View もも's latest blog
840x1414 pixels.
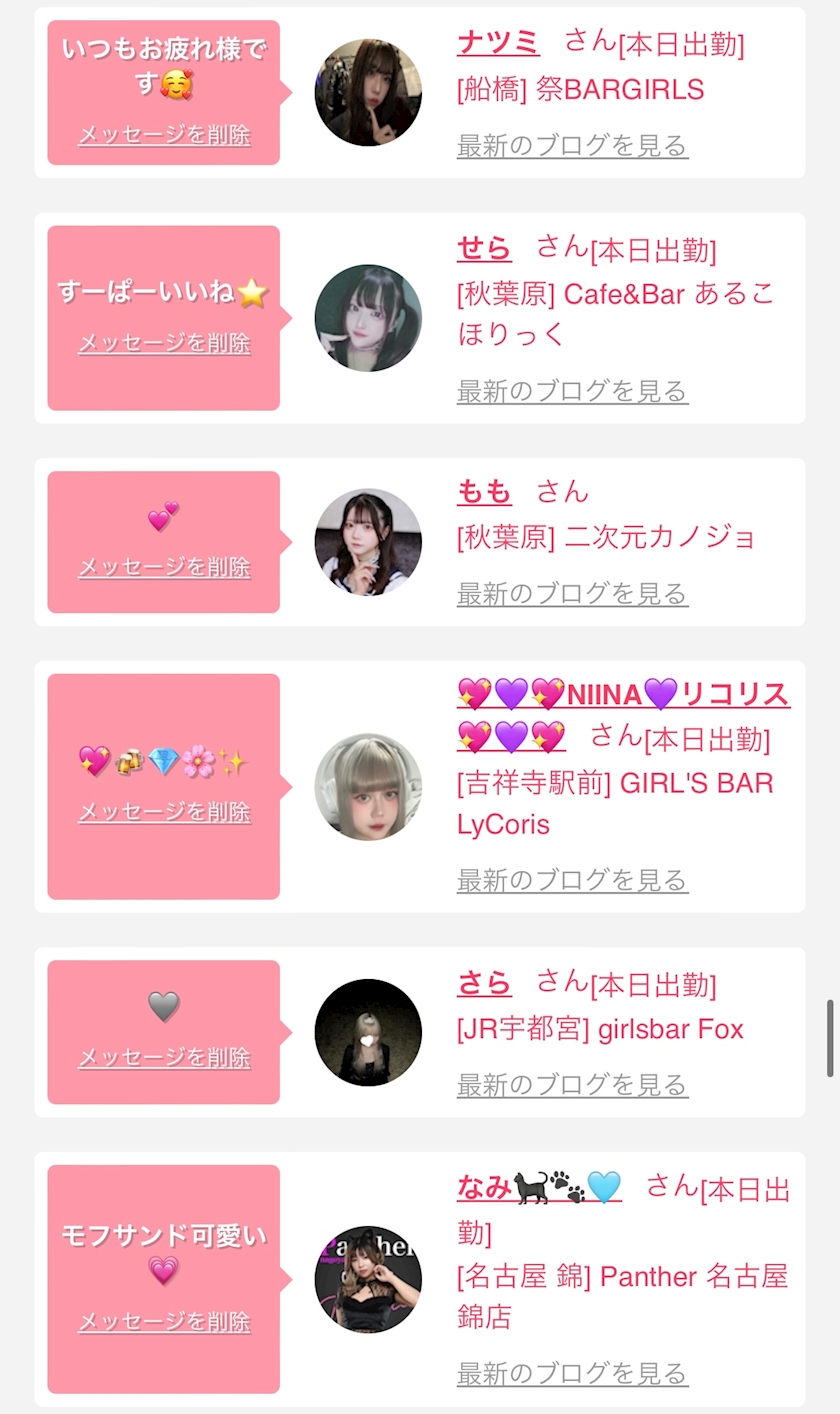[572, 594]
